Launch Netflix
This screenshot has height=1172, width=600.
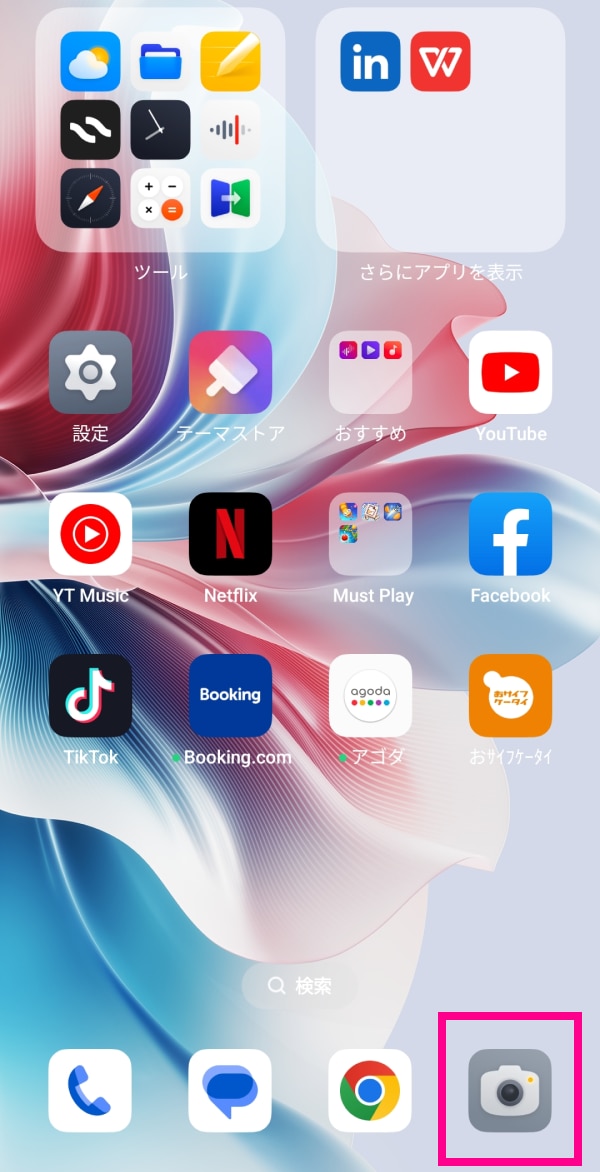click(x=230, y=534)
